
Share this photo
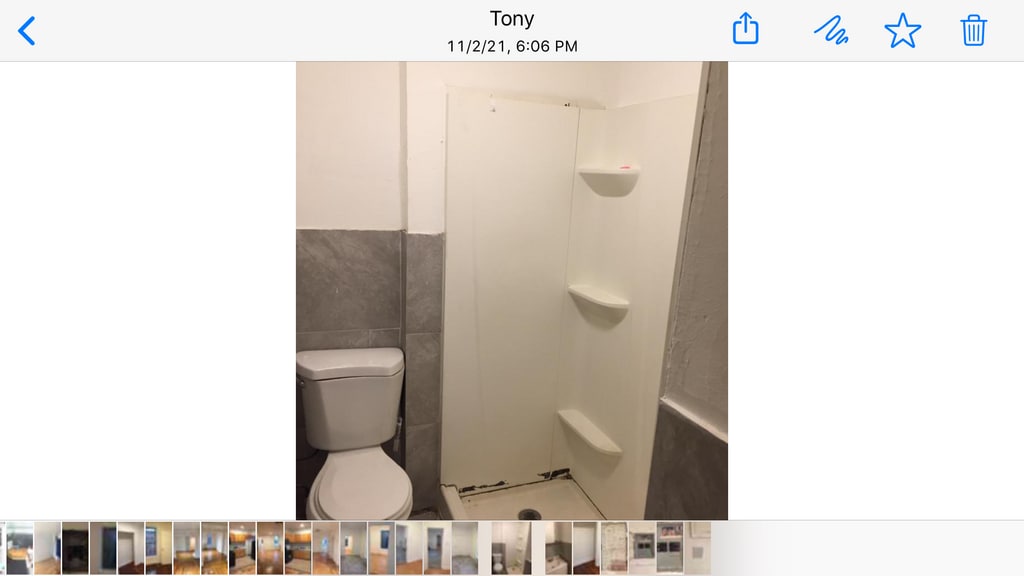pos(746,29)
